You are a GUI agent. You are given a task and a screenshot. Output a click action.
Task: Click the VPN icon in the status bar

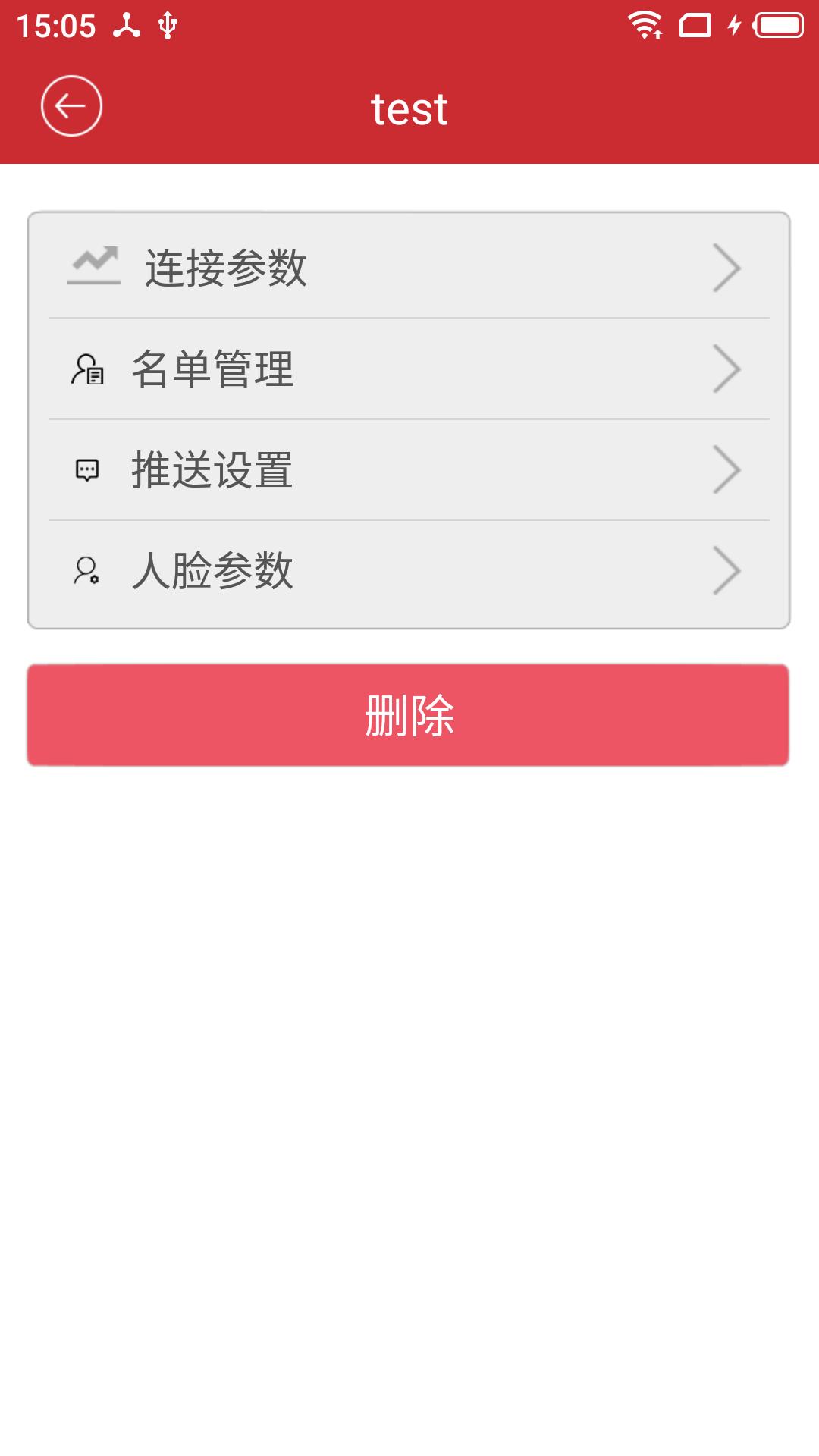[x=127, y=24]
